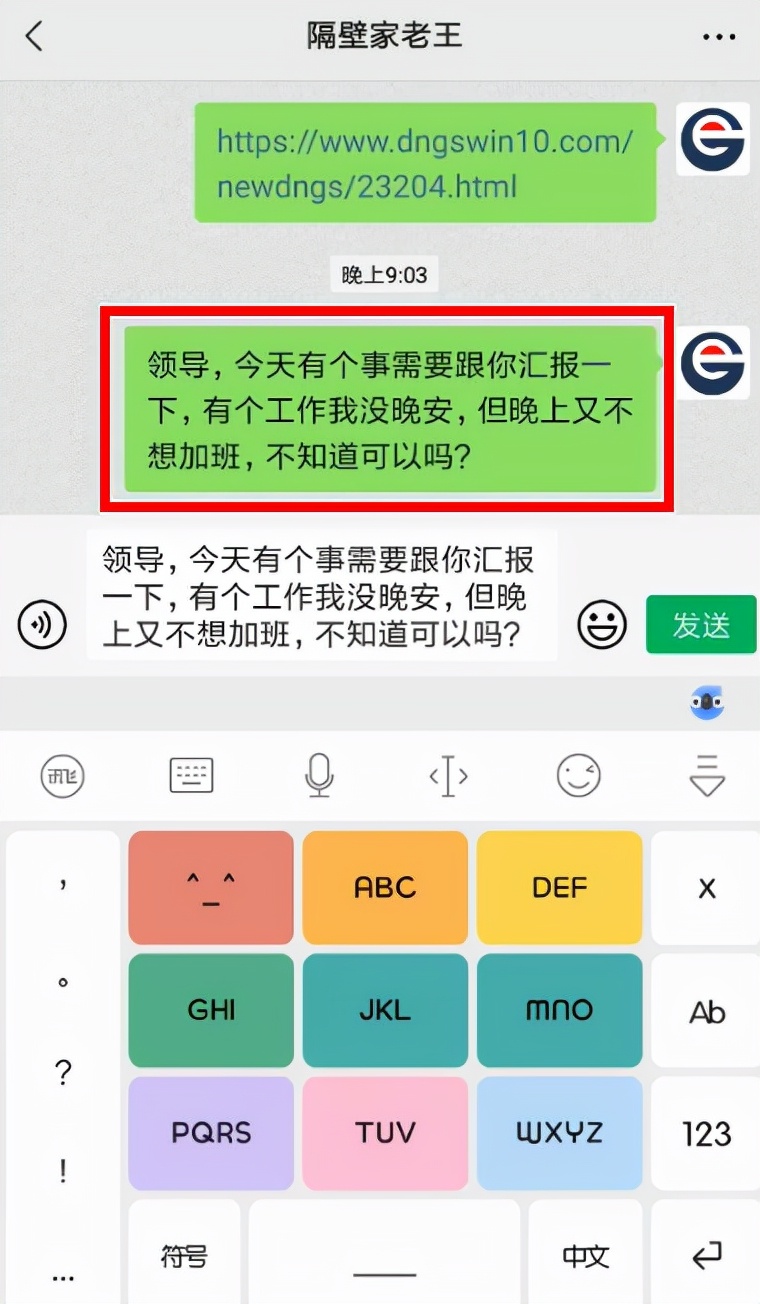Select the iFlytek logo icon on keyboard toolbar
This screenshot has width=760, height=1304.
(63, 775)
